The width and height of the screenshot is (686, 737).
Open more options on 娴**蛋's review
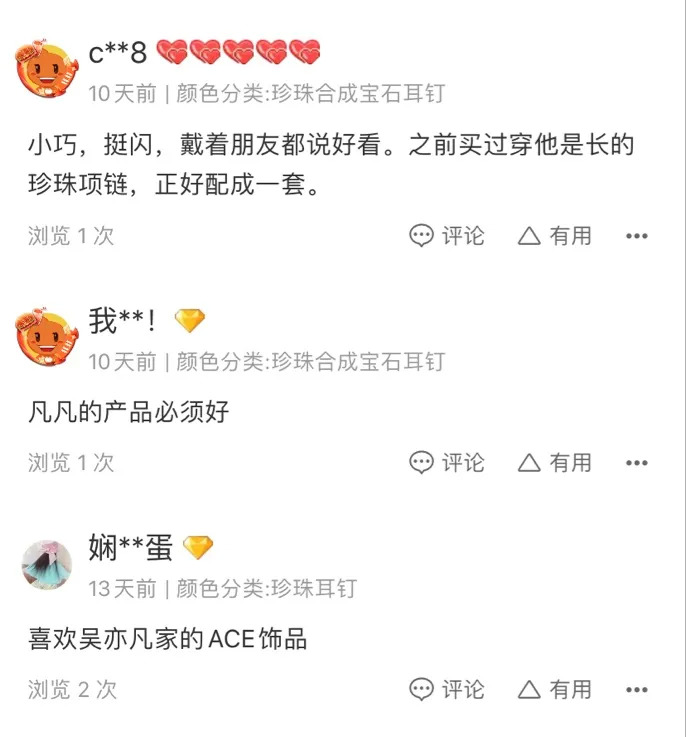click(x=637, y=690)
